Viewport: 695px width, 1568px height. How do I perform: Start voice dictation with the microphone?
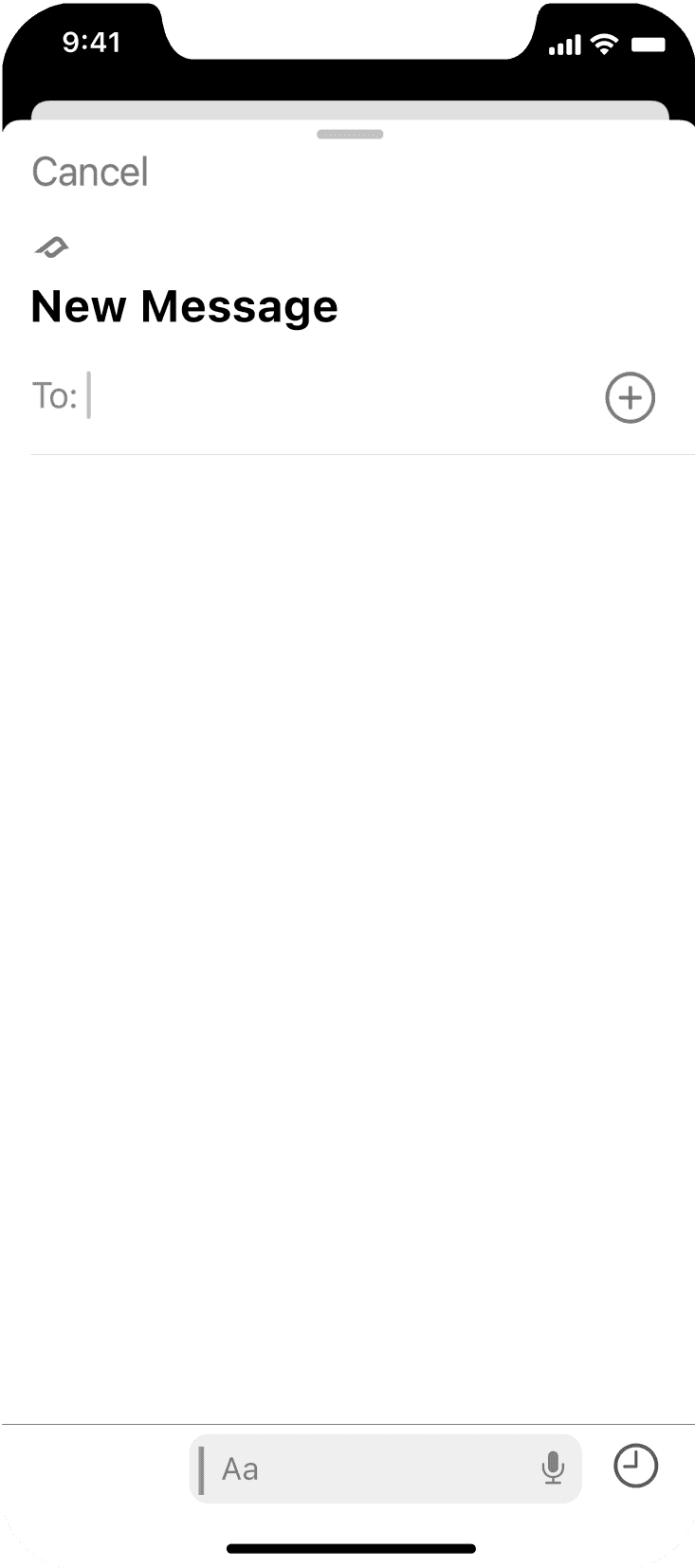click(x=553, y=1468)
